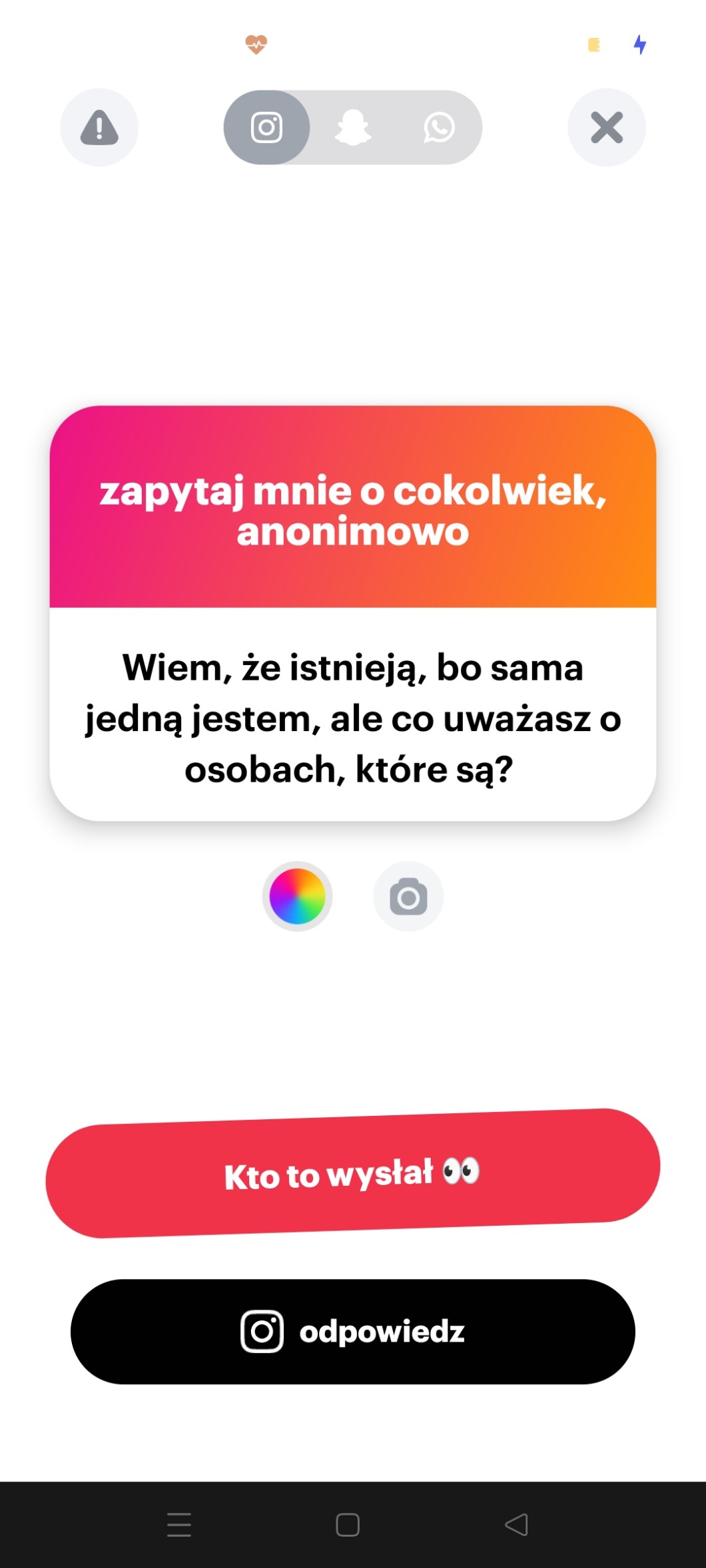Report this message with warning icon
This screenshot has width=706, height=1568.
pos(99,127)
